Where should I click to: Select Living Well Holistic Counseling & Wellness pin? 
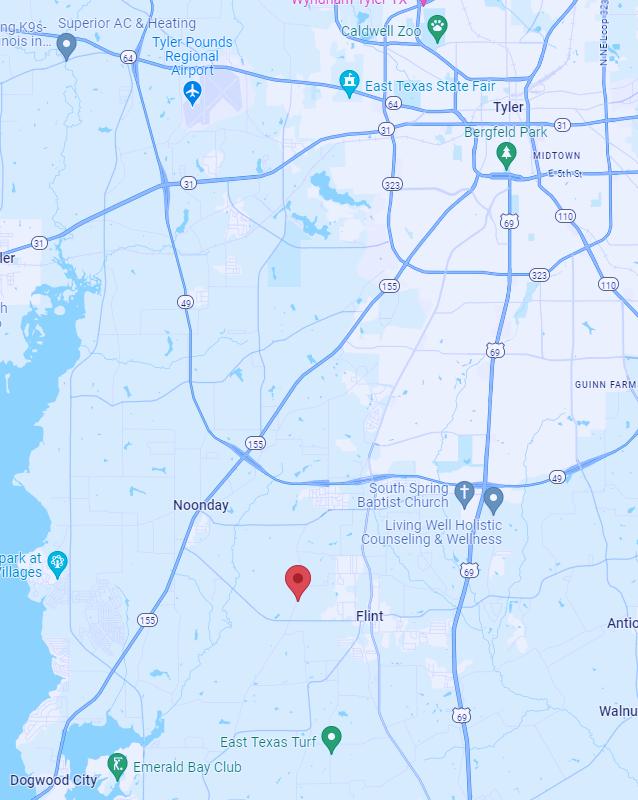coord(493,497)
